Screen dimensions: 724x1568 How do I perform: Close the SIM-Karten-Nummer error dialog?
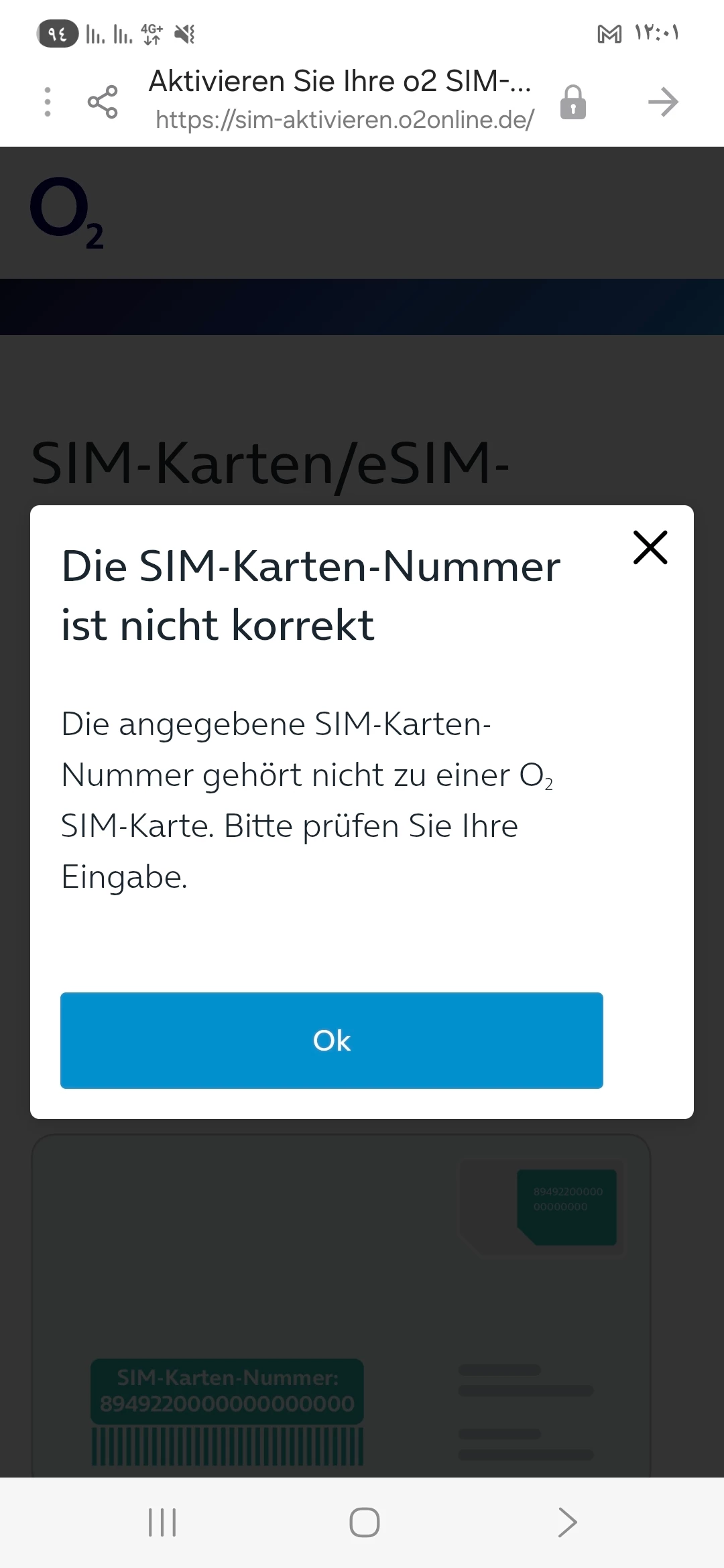(650, 547)
